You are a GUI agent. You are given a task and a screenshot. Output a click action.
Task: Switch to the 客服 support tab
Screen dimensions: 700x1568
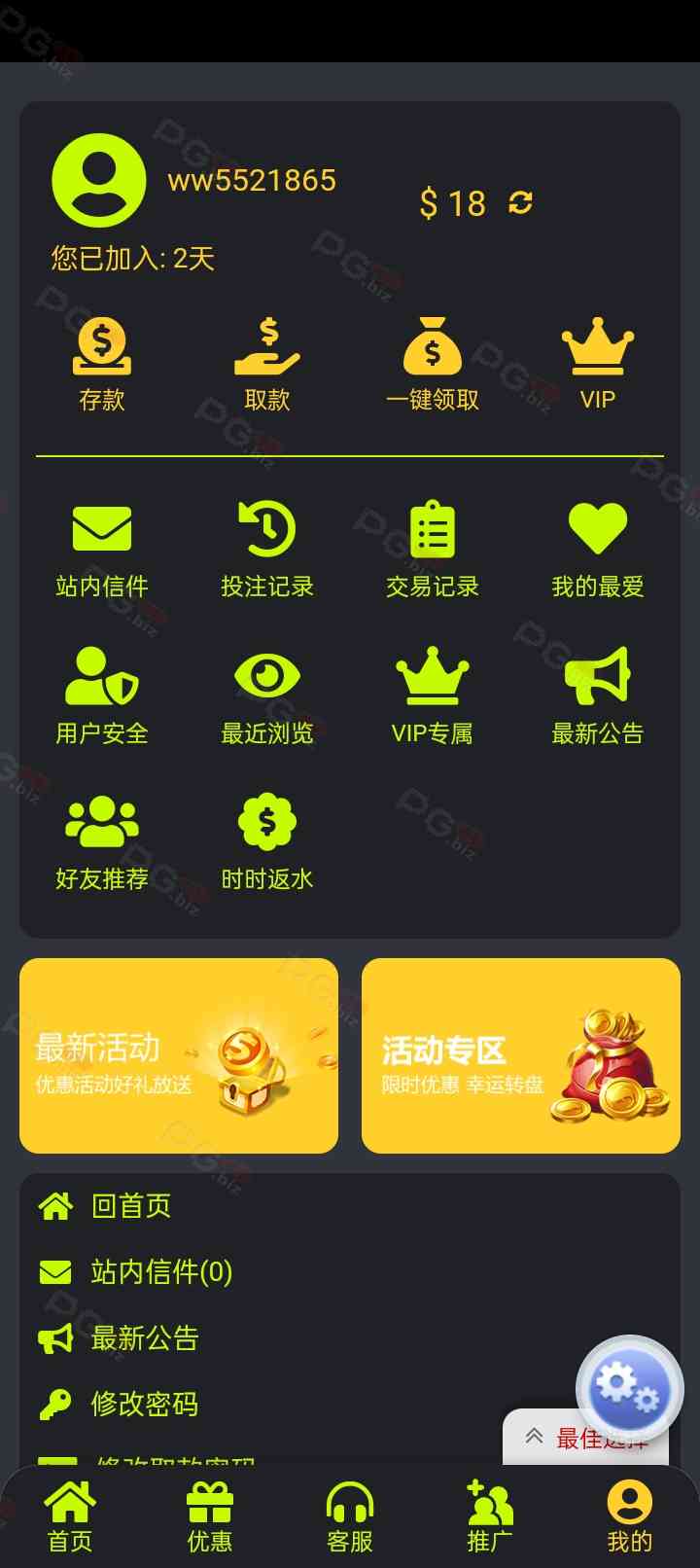(350, 1516)
